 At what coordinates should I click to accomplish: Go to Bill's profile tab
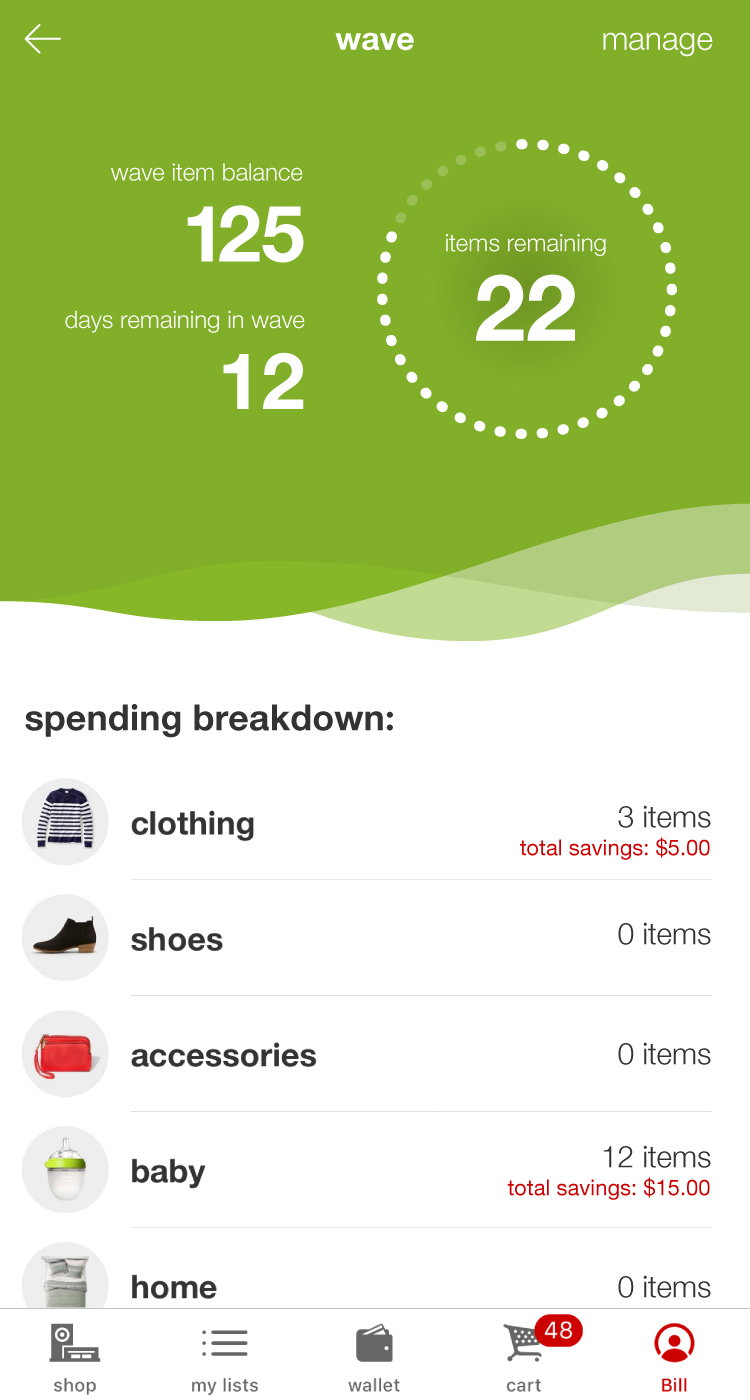click(674, 1356)
